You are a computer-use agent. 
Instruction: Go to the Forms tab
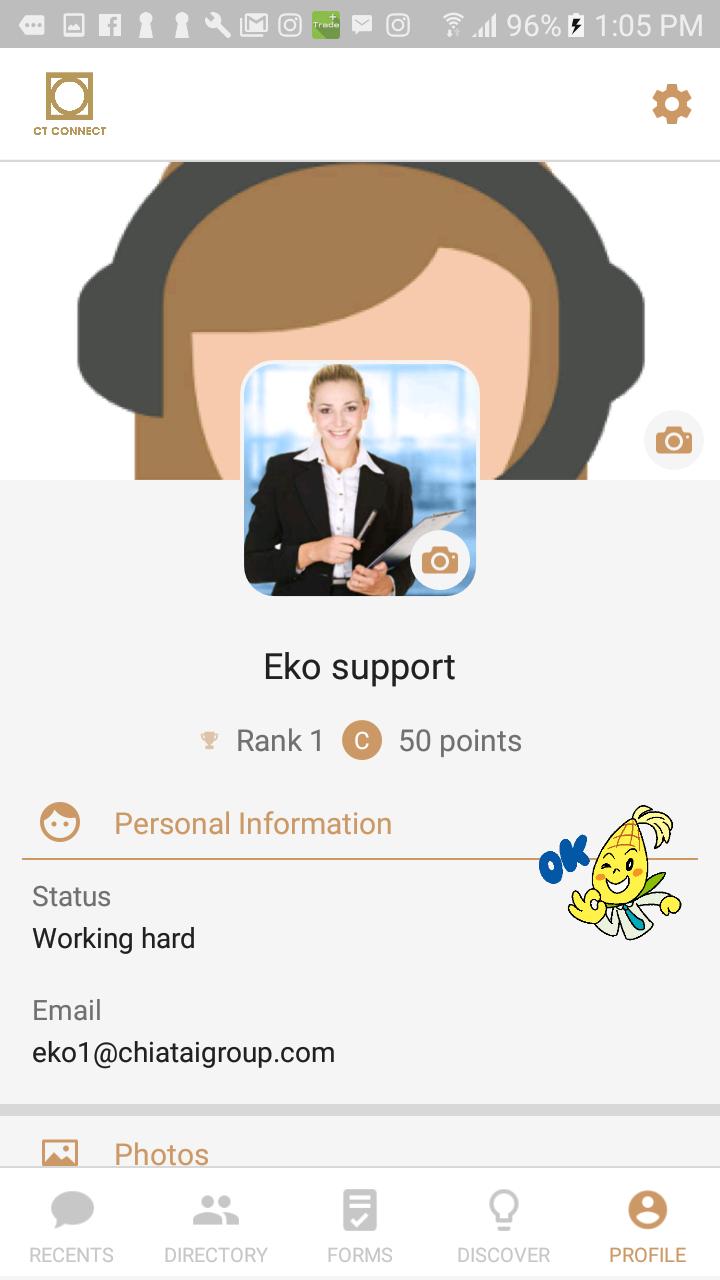pyautogui.click(x=360, y=1226)
